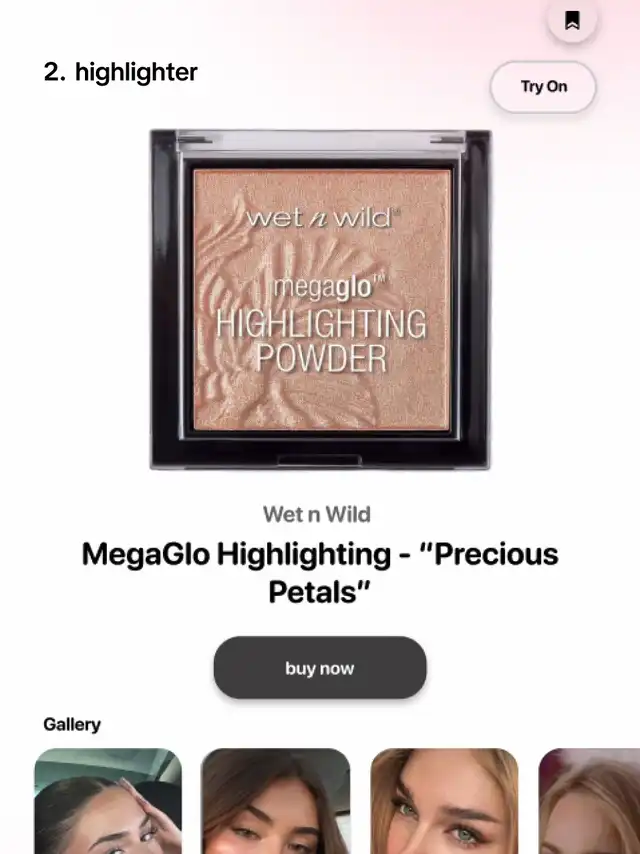The image size is (640, 854).
Task: Tap buy now for MegaGlo Highlighting
Action: [x=320, y=668]
